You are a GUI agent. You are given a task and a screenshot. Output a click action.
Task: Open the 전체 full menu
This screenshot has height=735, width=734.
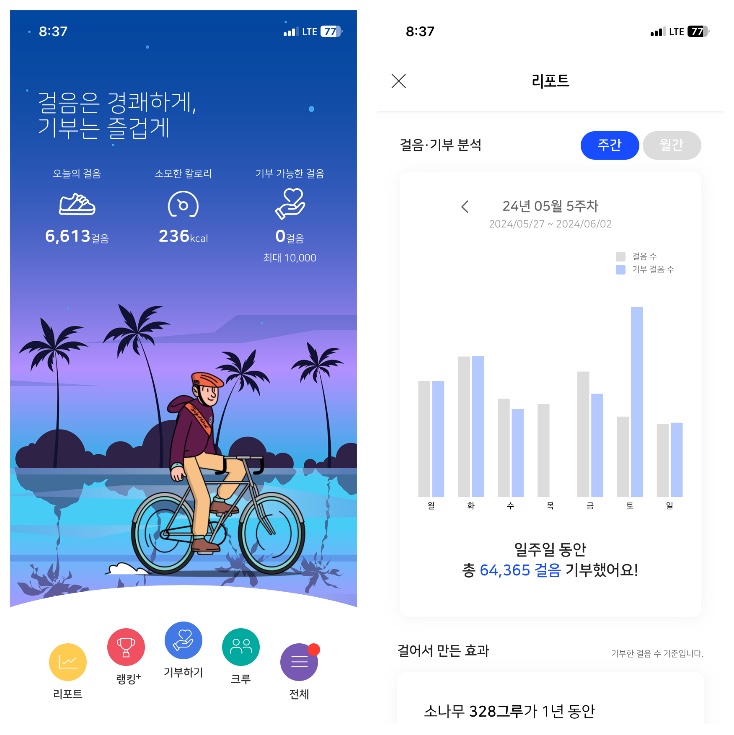[299, 662]
